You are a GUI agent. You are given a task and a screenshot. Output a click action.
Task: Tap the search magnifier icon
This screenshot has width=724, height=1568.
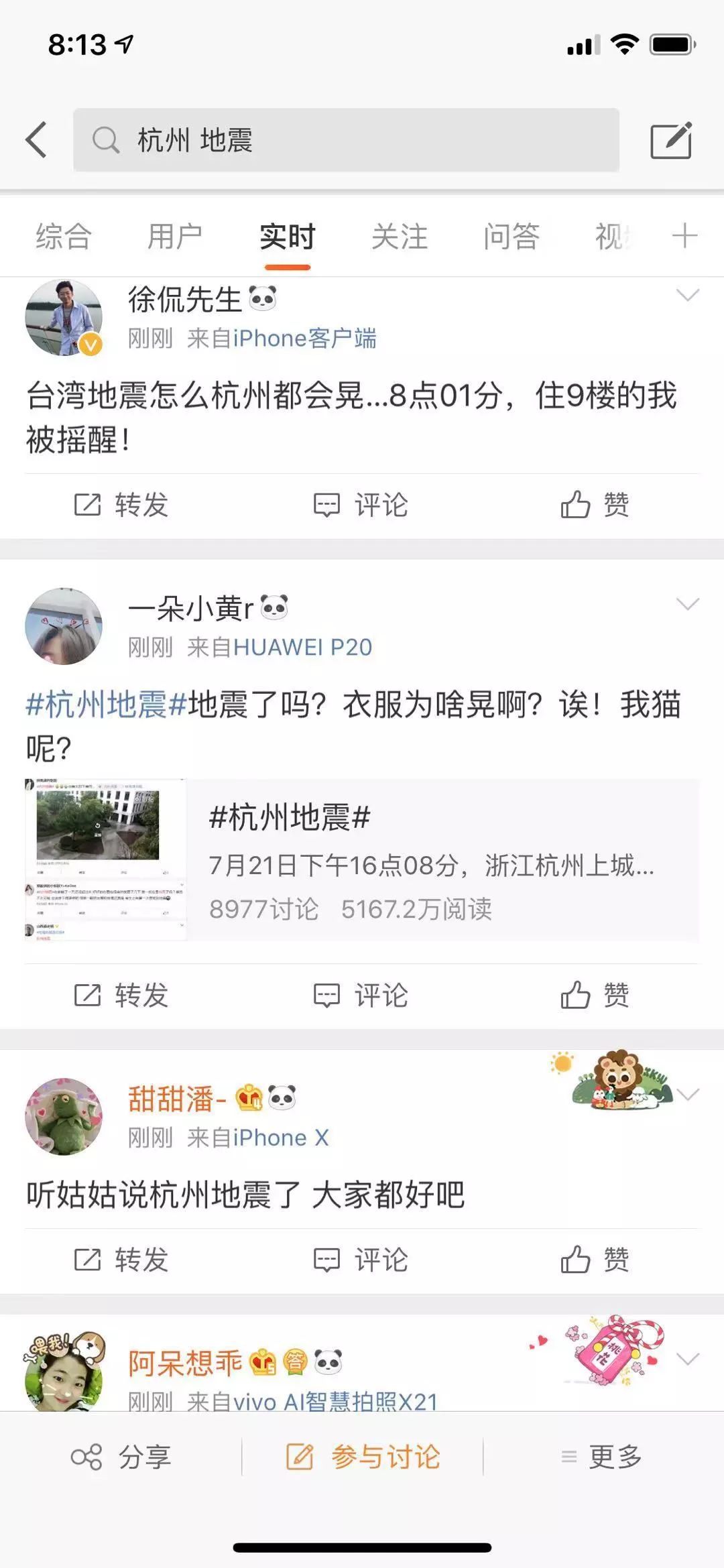(x=105, y=139)
